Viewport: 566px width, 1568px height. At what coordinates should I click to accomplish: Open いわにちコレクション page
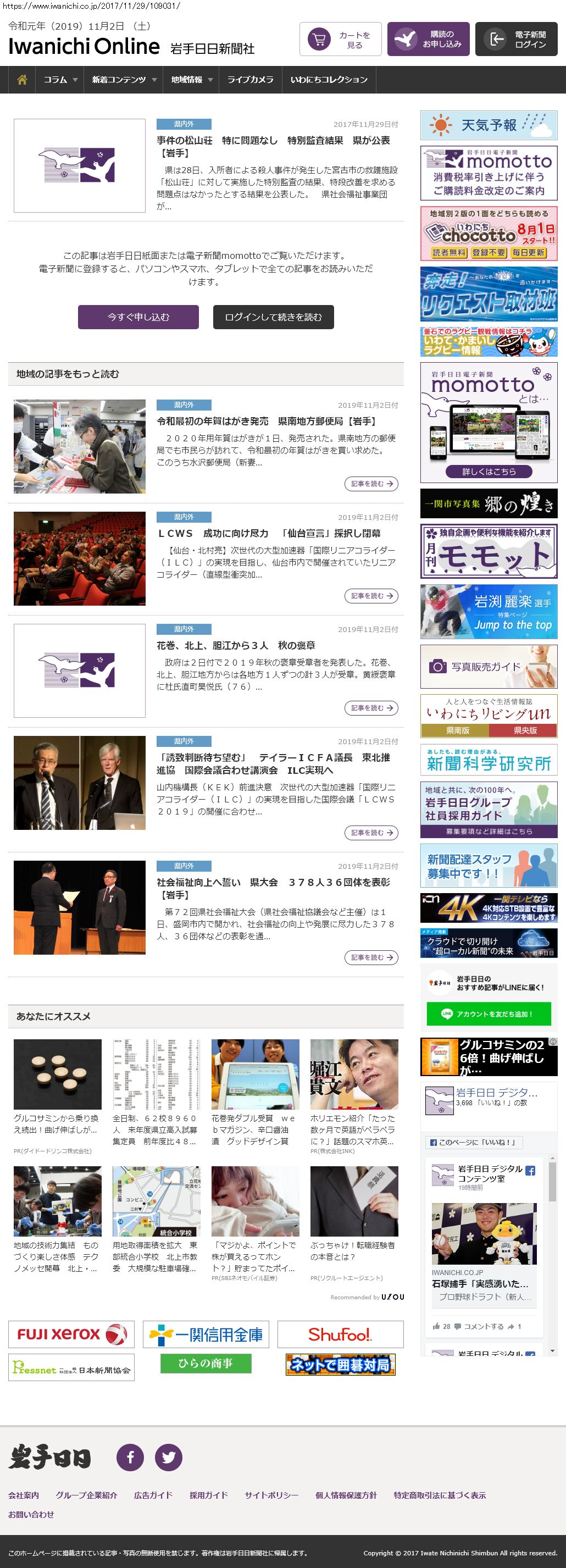pos(329,80)
